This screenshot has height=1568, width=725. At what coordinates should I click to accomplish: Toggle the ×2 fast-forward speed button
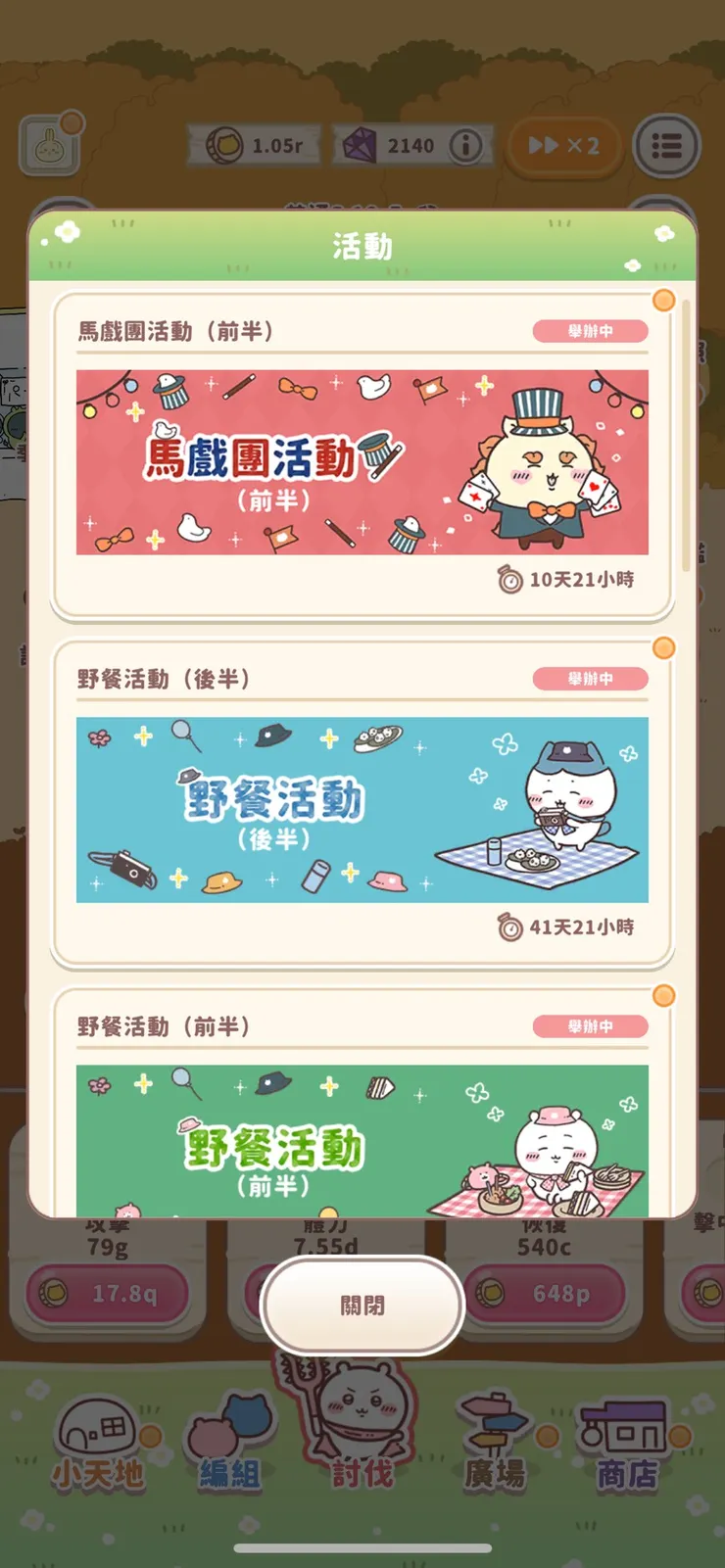(x=564, y=147)
